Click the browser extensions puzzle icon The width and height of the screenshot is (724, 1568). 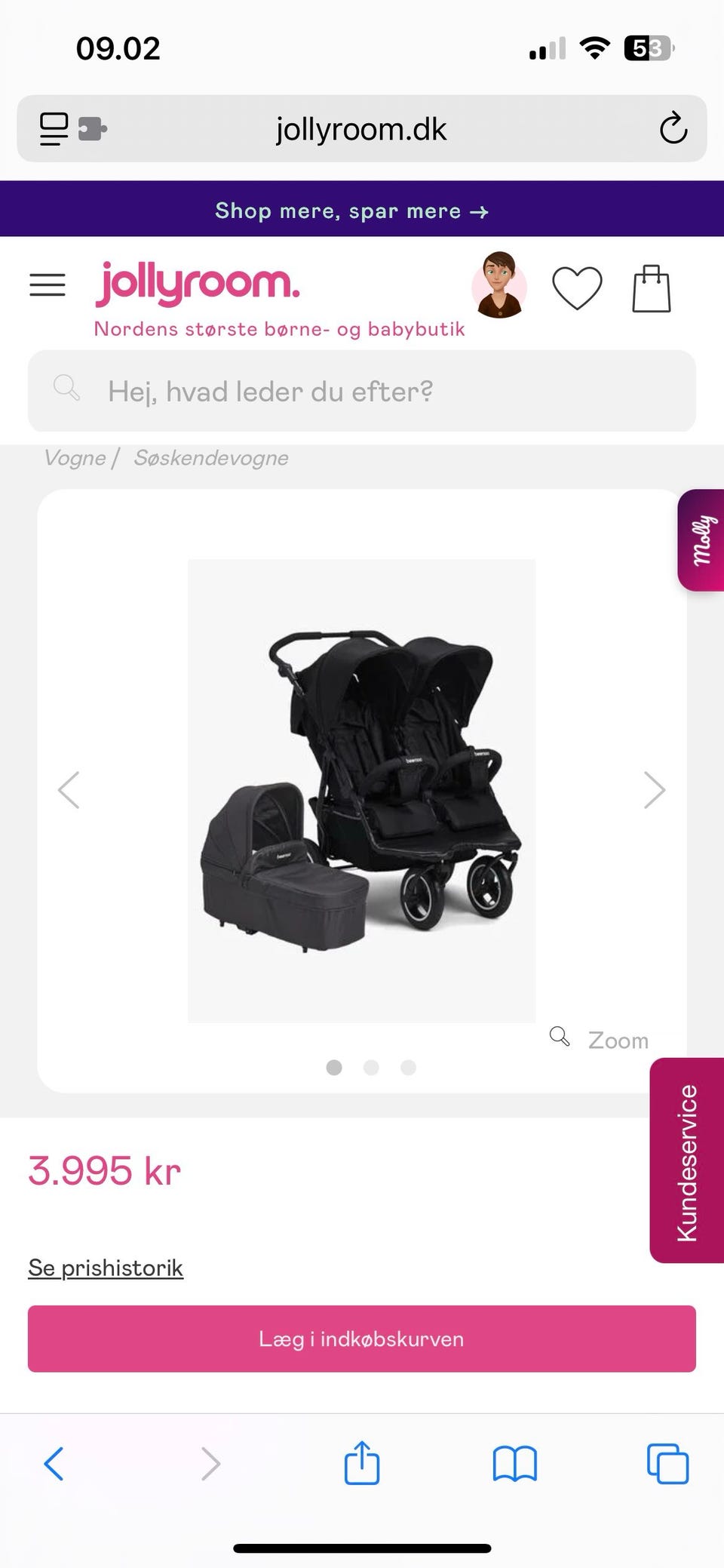(90, 128)
